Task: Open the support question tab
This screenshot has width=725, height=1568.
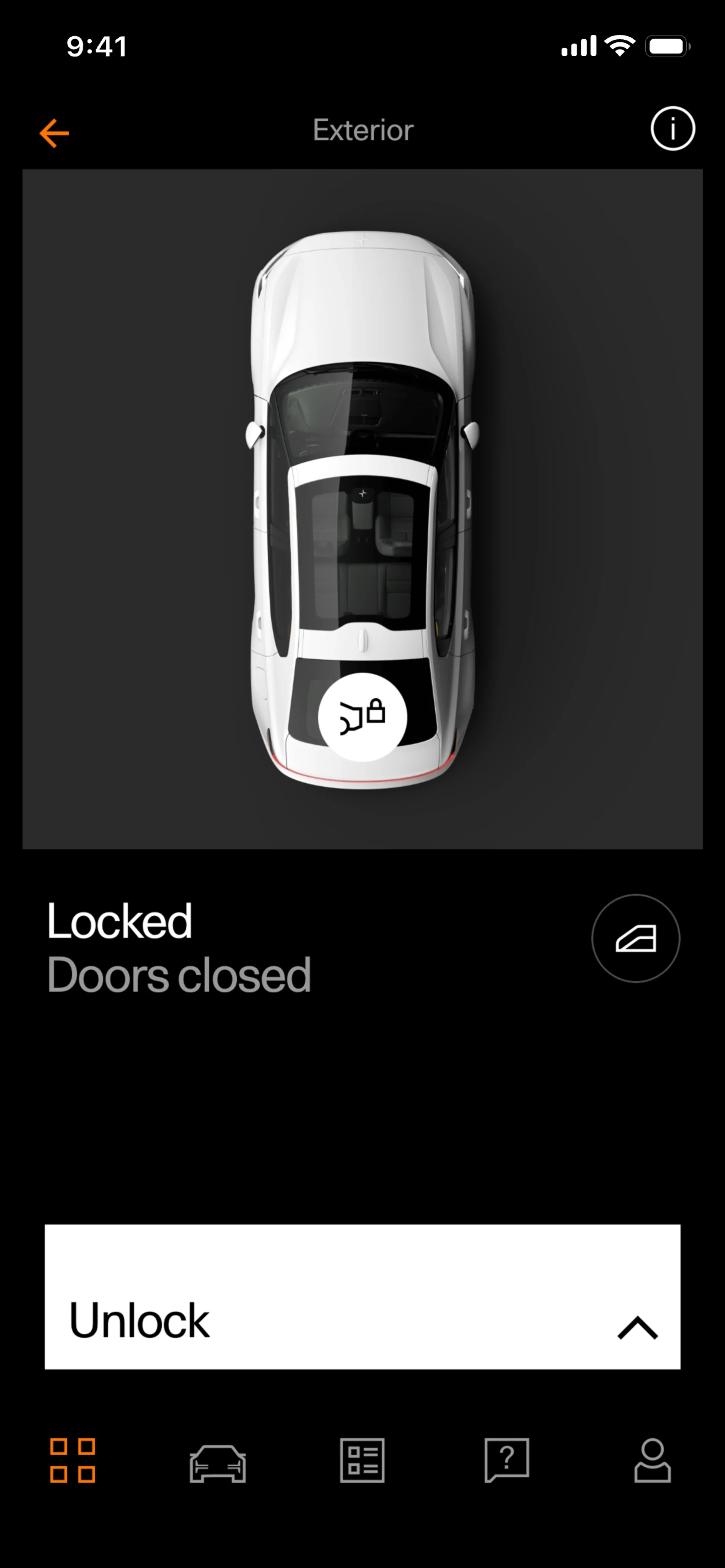Action: coord(507,1460)
